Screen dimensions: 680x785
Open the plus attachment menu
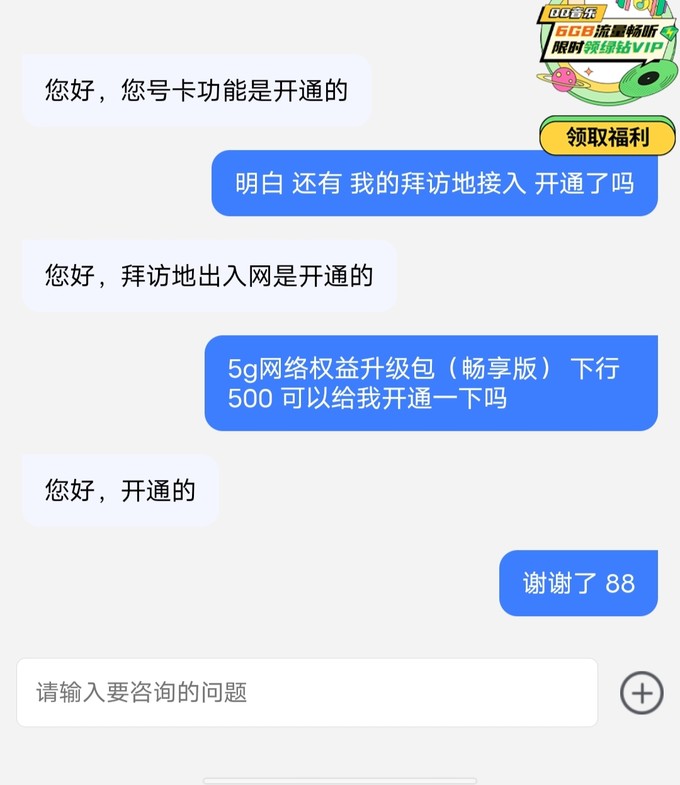(641, 692)
